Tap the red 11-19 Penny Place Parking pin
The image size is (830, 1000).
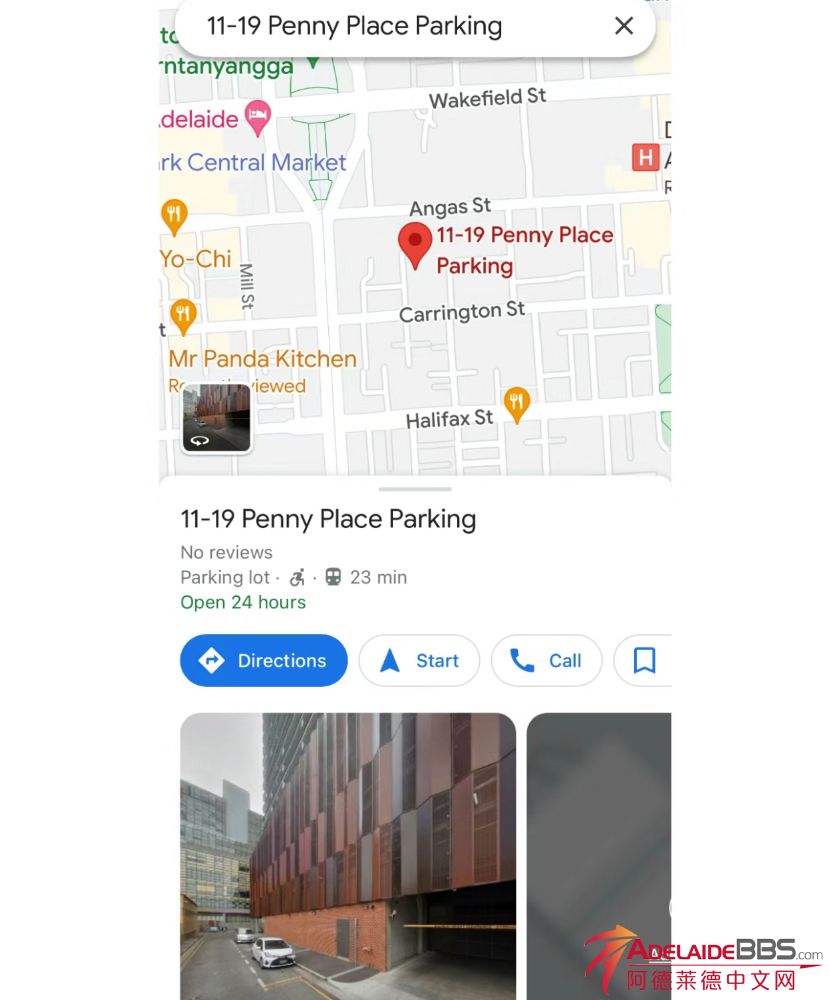415,243
